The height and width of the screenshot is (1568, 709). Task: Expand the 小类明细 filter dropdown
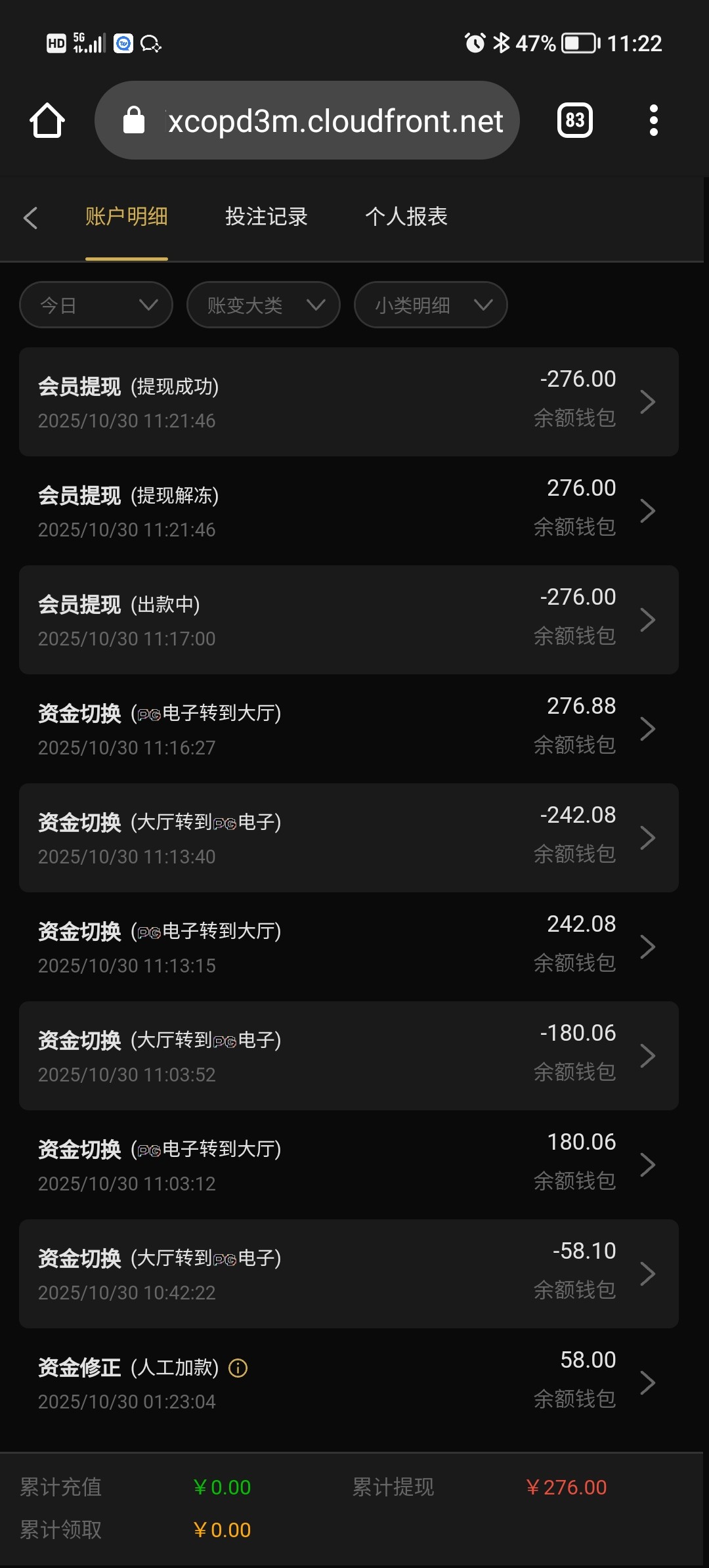431,305
